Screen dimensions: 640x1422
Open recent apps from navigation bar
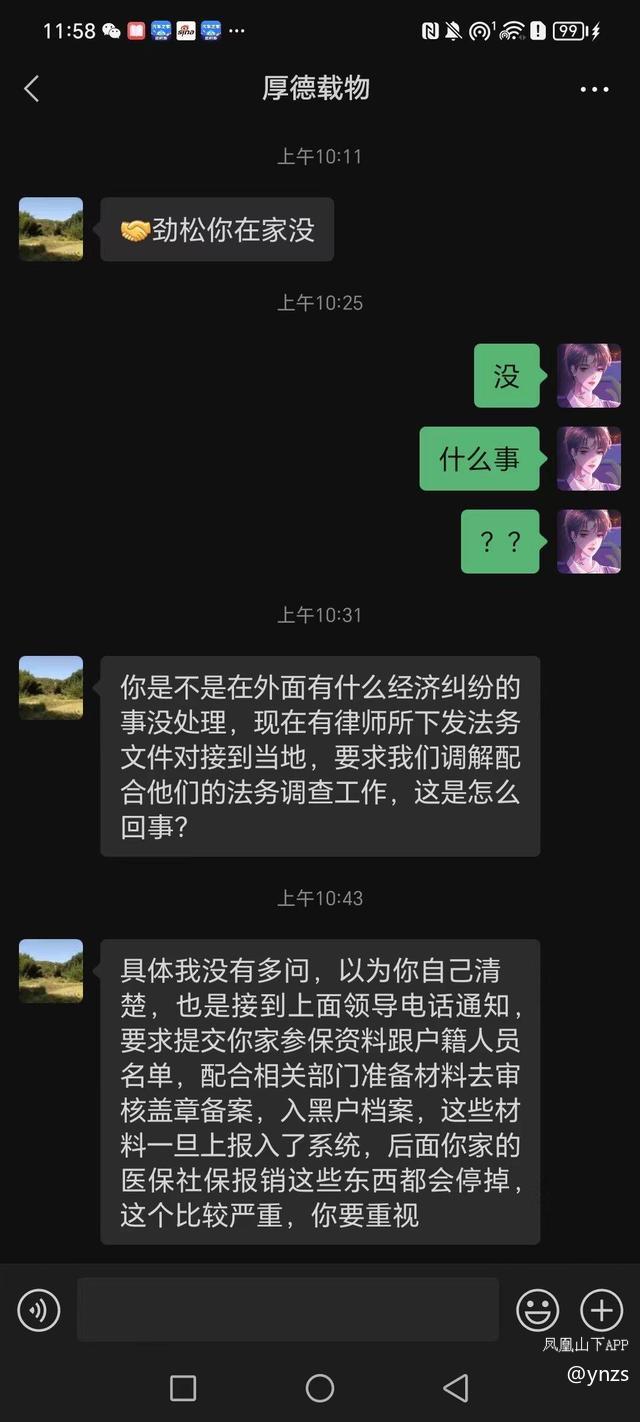[x=183, y=1387]
